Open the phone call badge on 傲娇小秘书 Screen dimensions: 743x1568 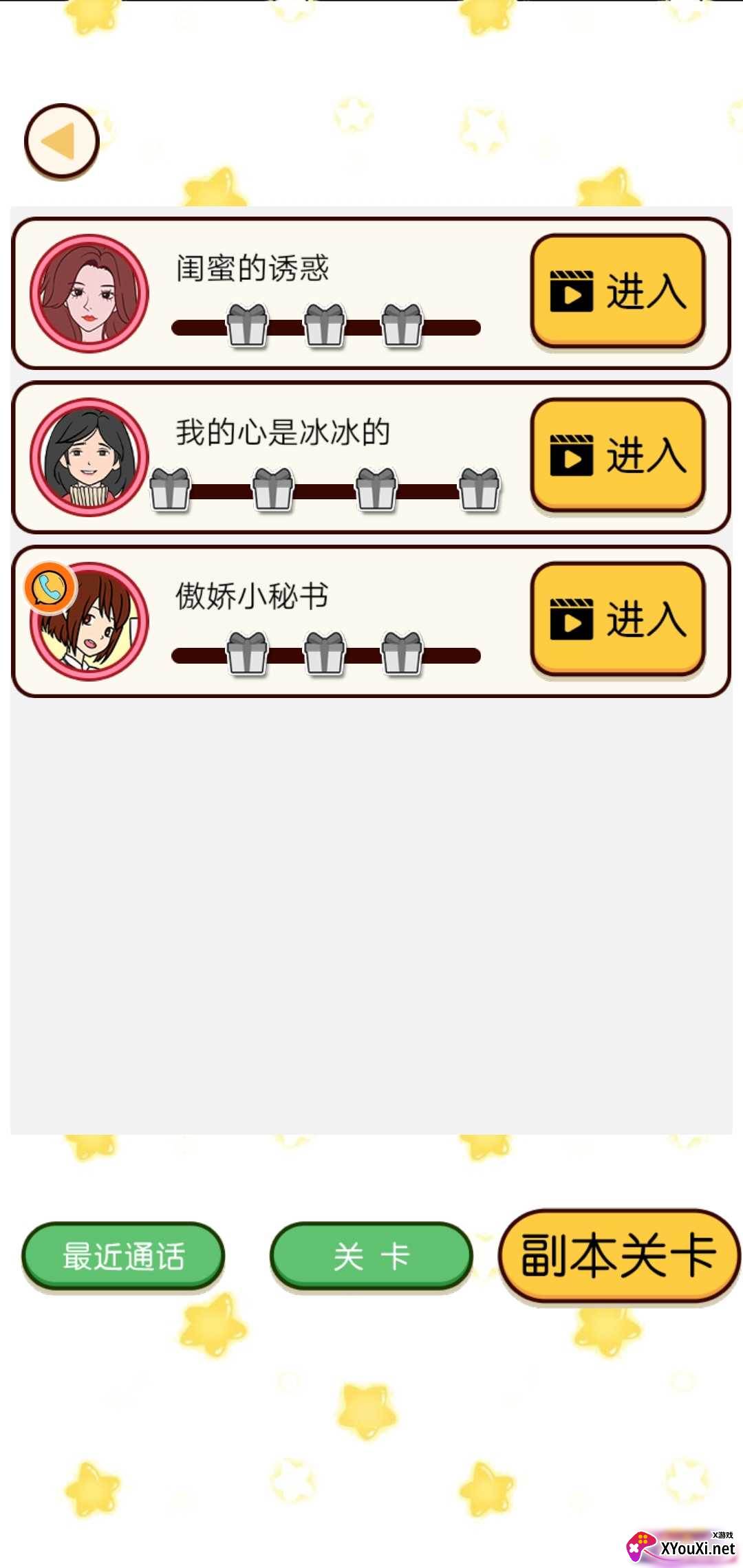tap(50, 587)
